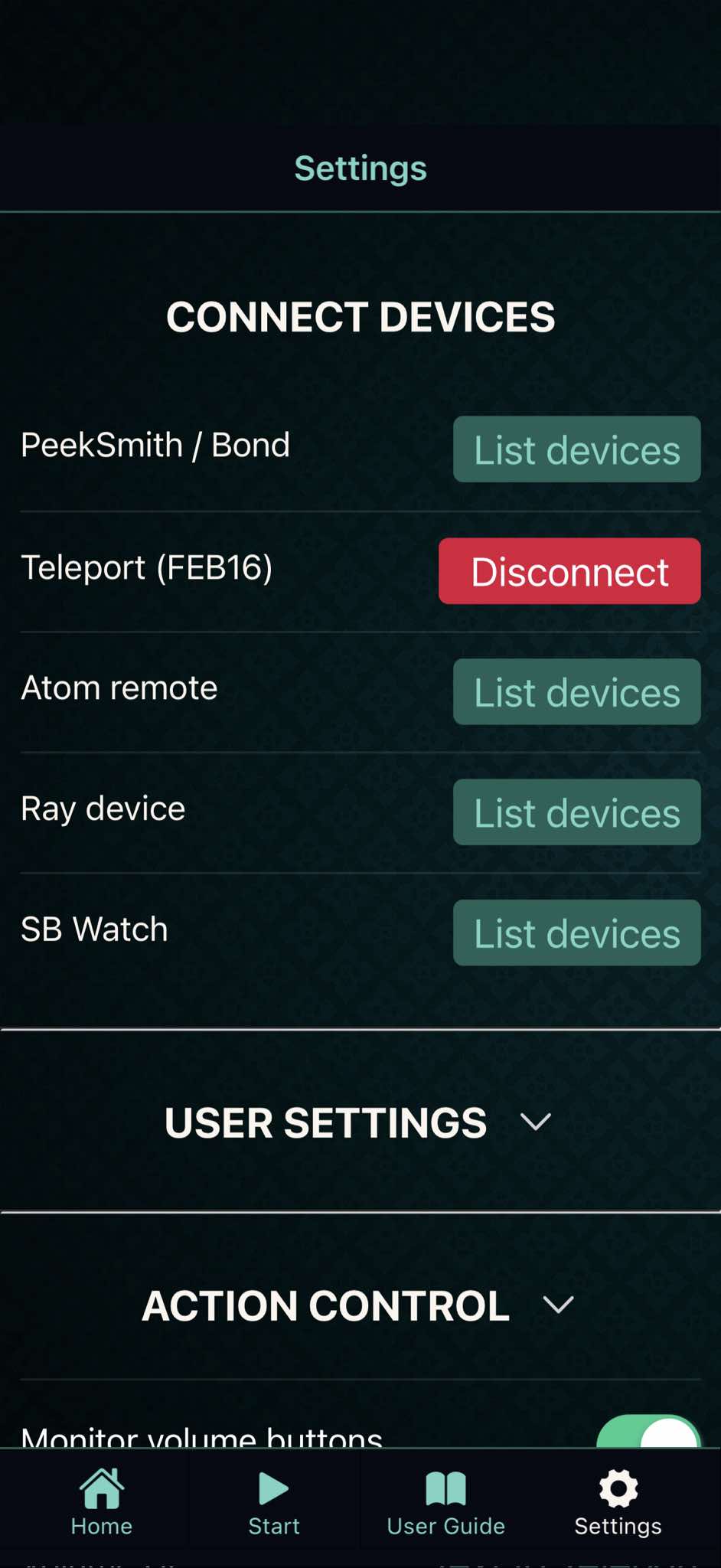
Task: Open the User Guide menu item
Action: pos(445,1501)
